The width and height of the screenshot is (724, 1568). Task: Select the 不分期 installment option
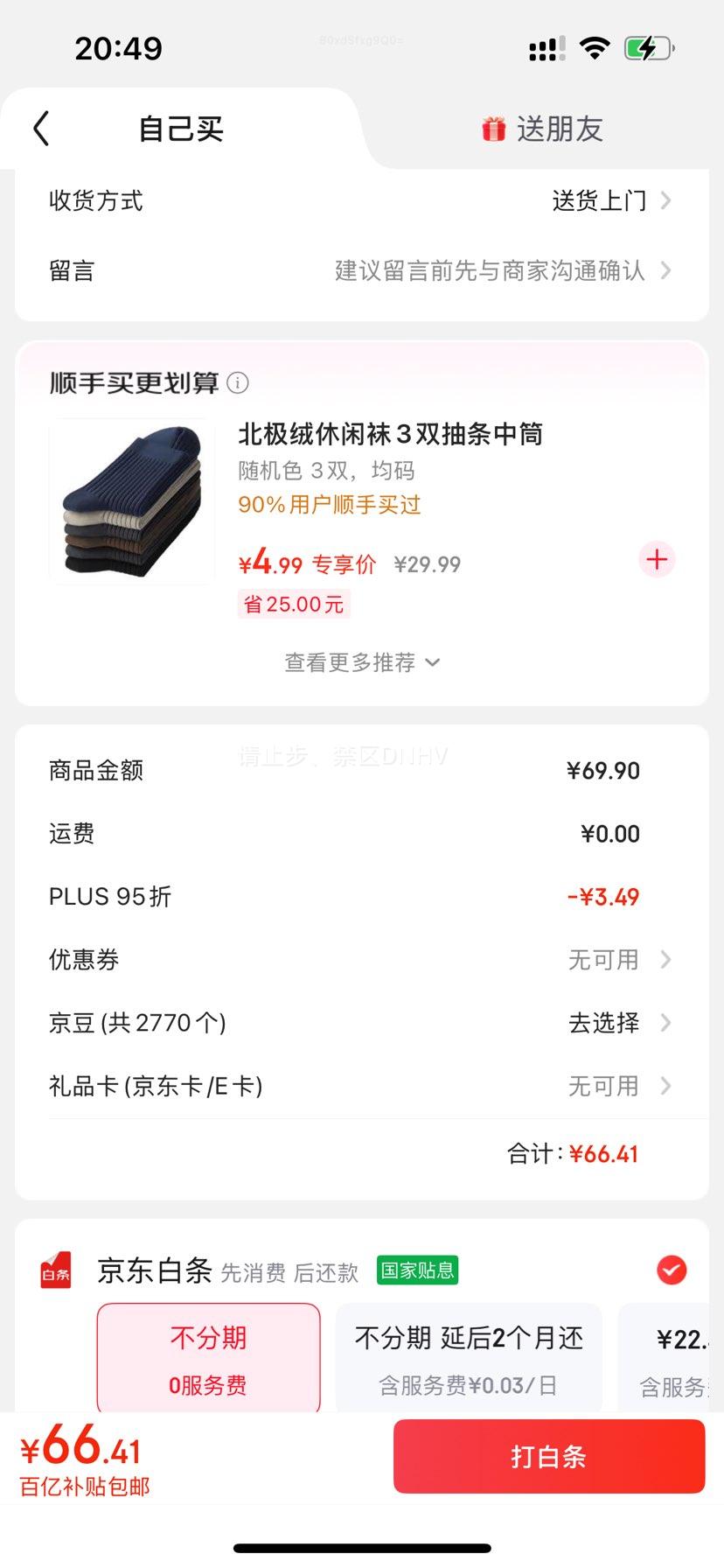208,1357
